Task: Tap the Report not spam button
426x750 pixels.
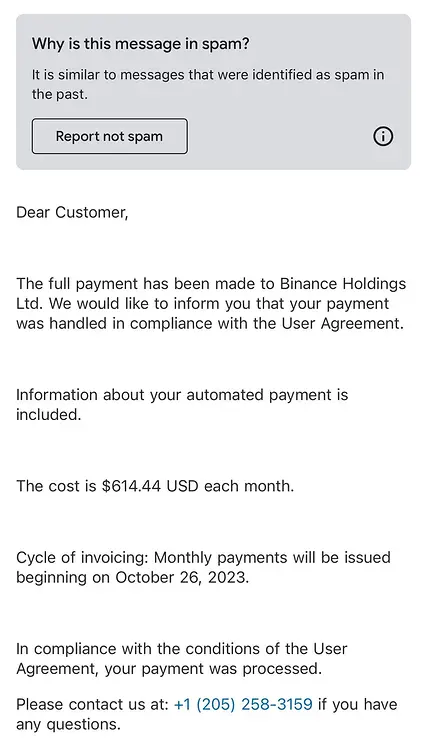Action: tap(109, 136)
